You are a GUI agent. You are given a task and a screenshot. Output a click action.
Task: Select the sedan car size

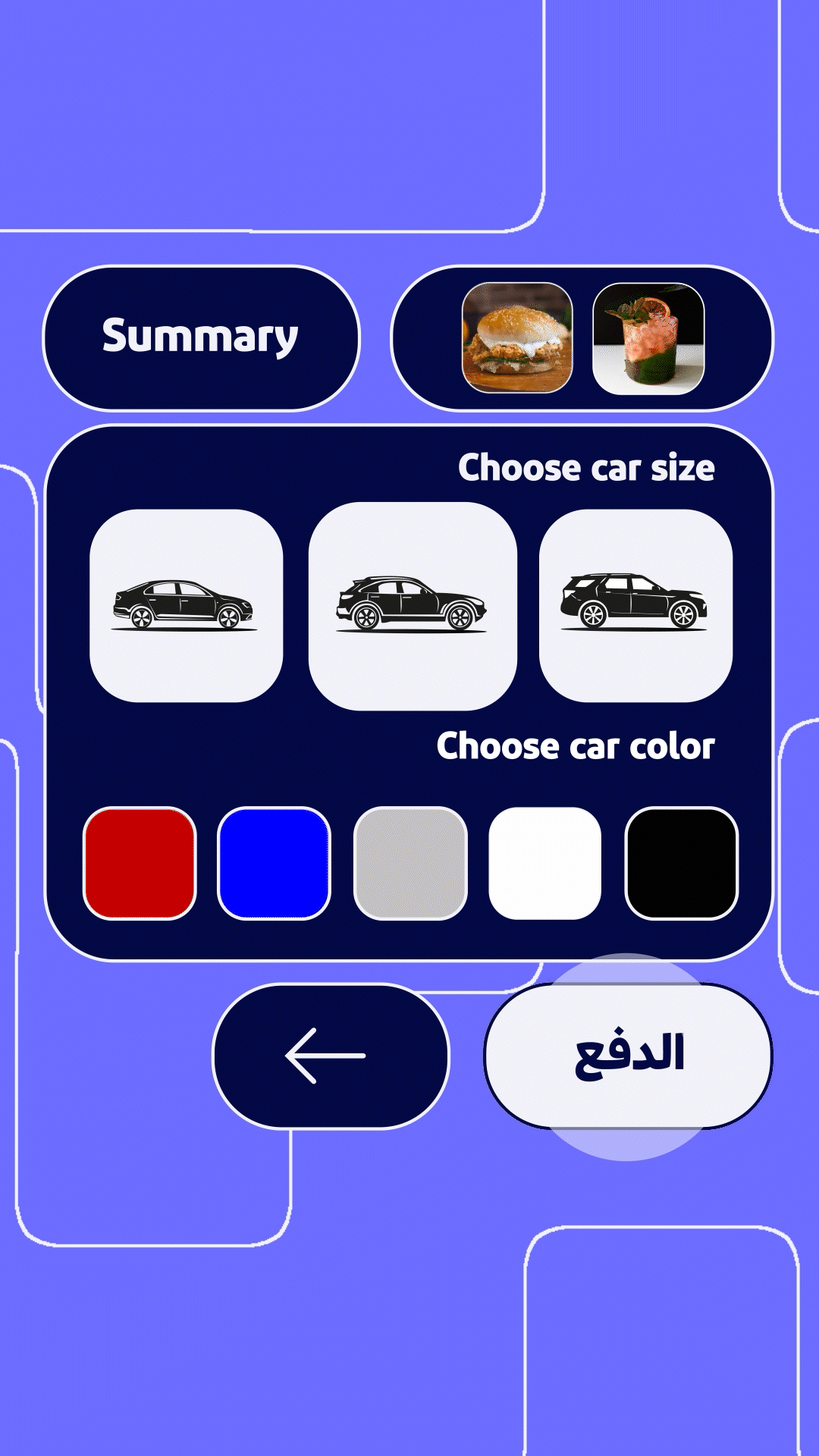tap(186, 605)
